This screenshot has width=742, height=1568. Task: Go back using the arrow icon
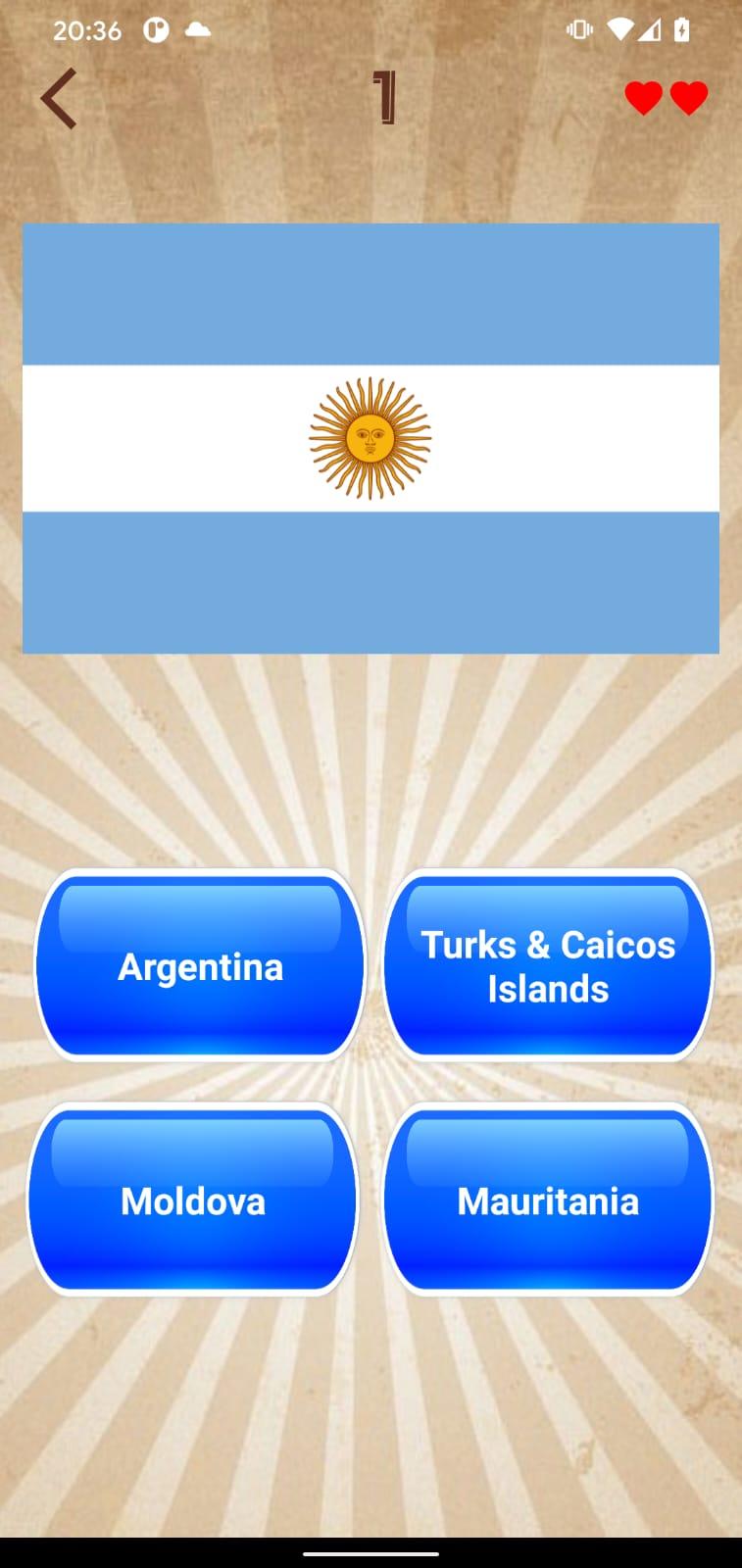59,99
